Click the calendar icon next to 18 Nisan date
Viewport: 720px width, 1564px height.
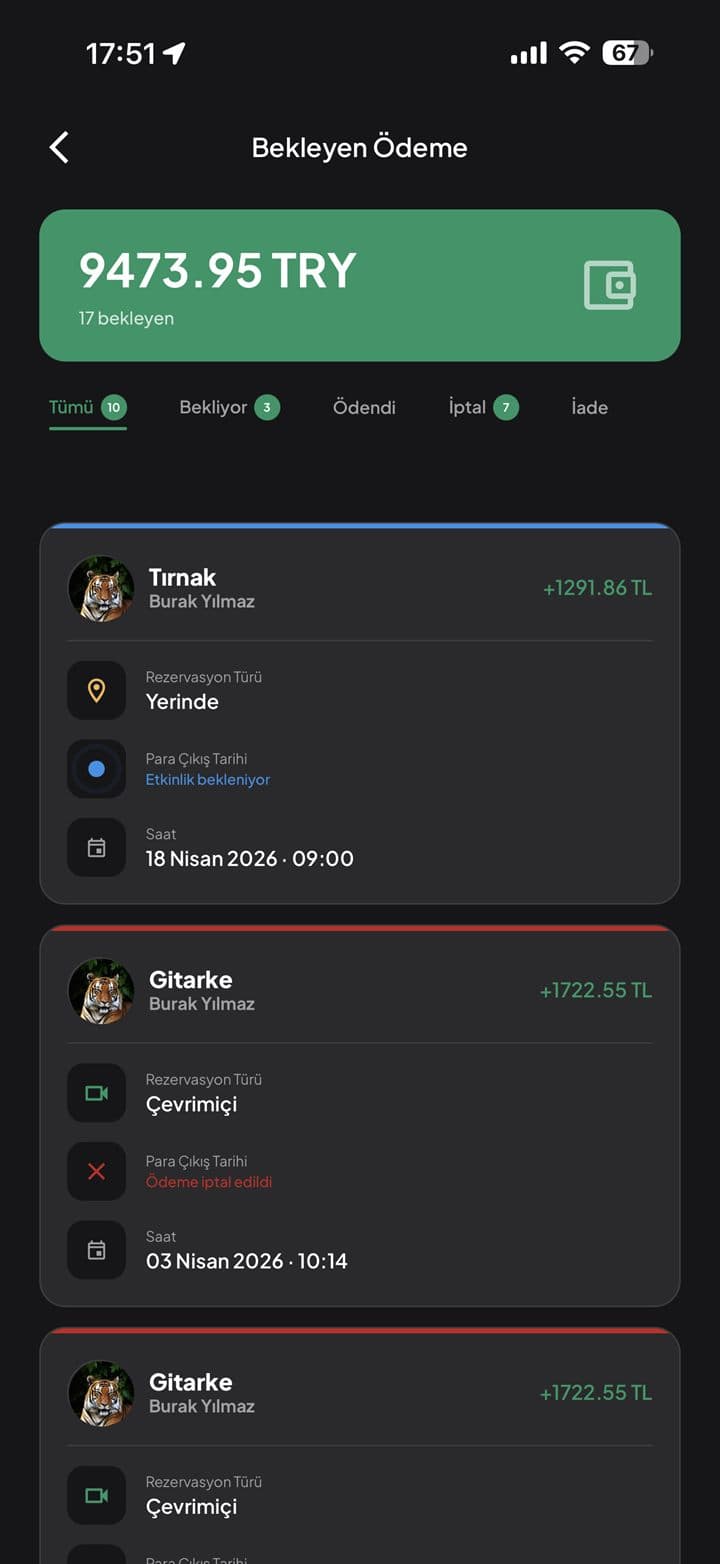coord(97,847)
